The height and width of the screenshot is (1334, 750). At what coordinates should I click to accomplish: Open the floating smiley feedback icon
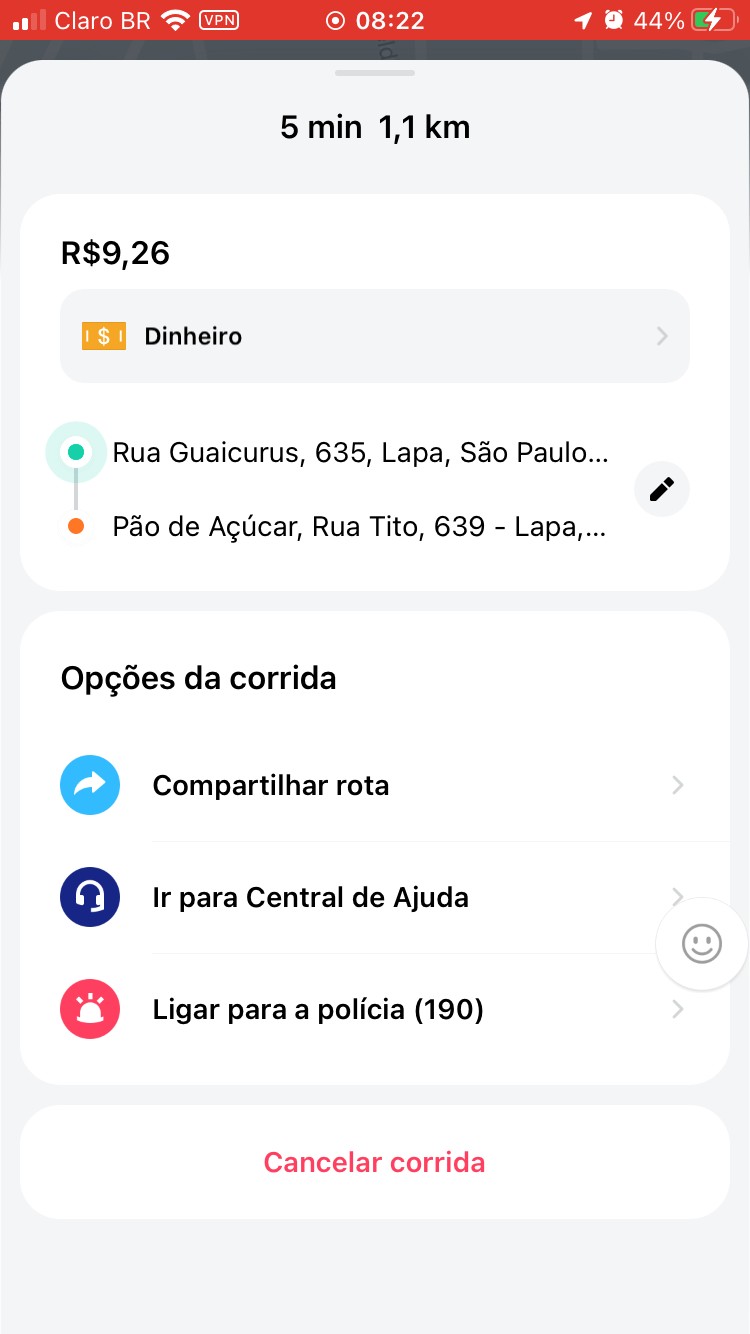(701, 943)
